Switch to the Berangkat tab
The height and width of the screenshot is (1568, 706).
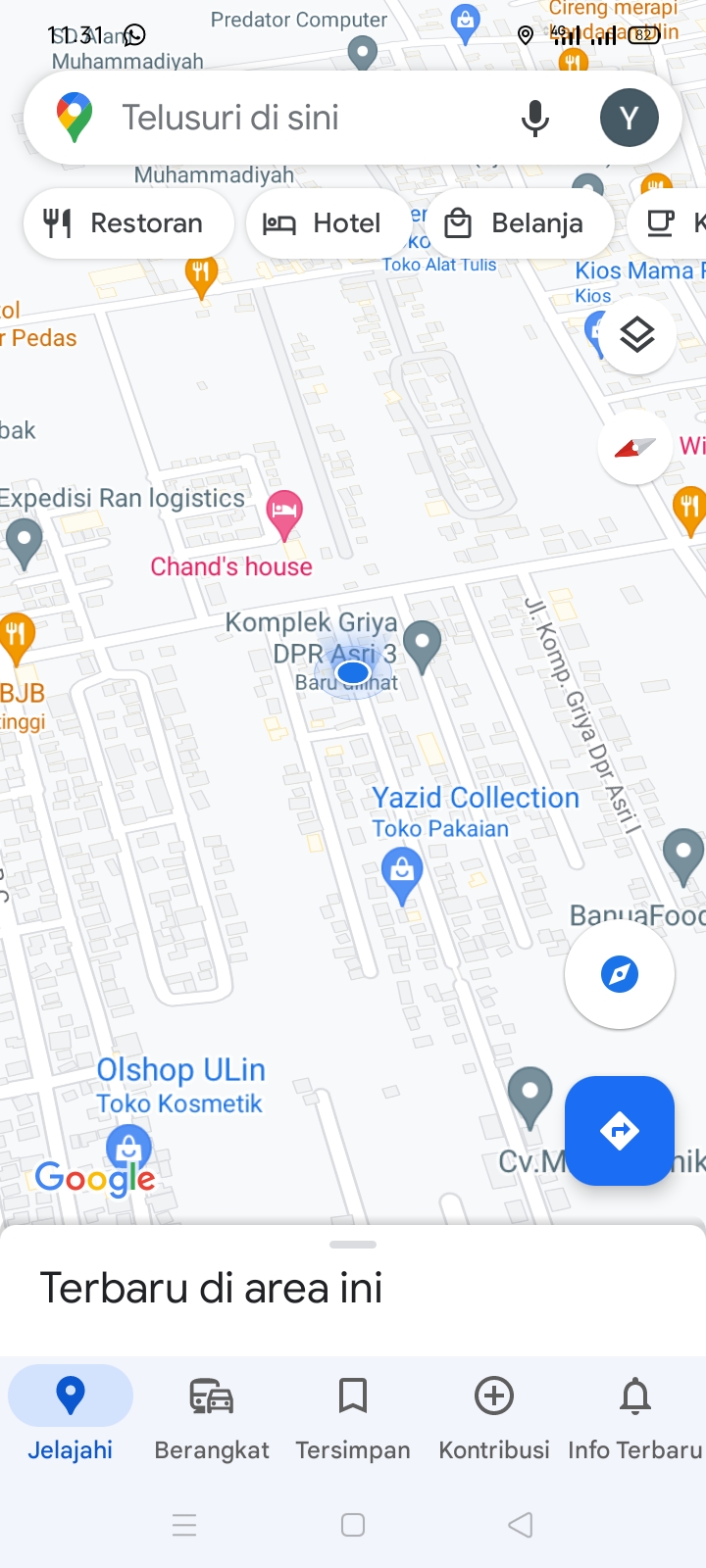(212, 1415)
